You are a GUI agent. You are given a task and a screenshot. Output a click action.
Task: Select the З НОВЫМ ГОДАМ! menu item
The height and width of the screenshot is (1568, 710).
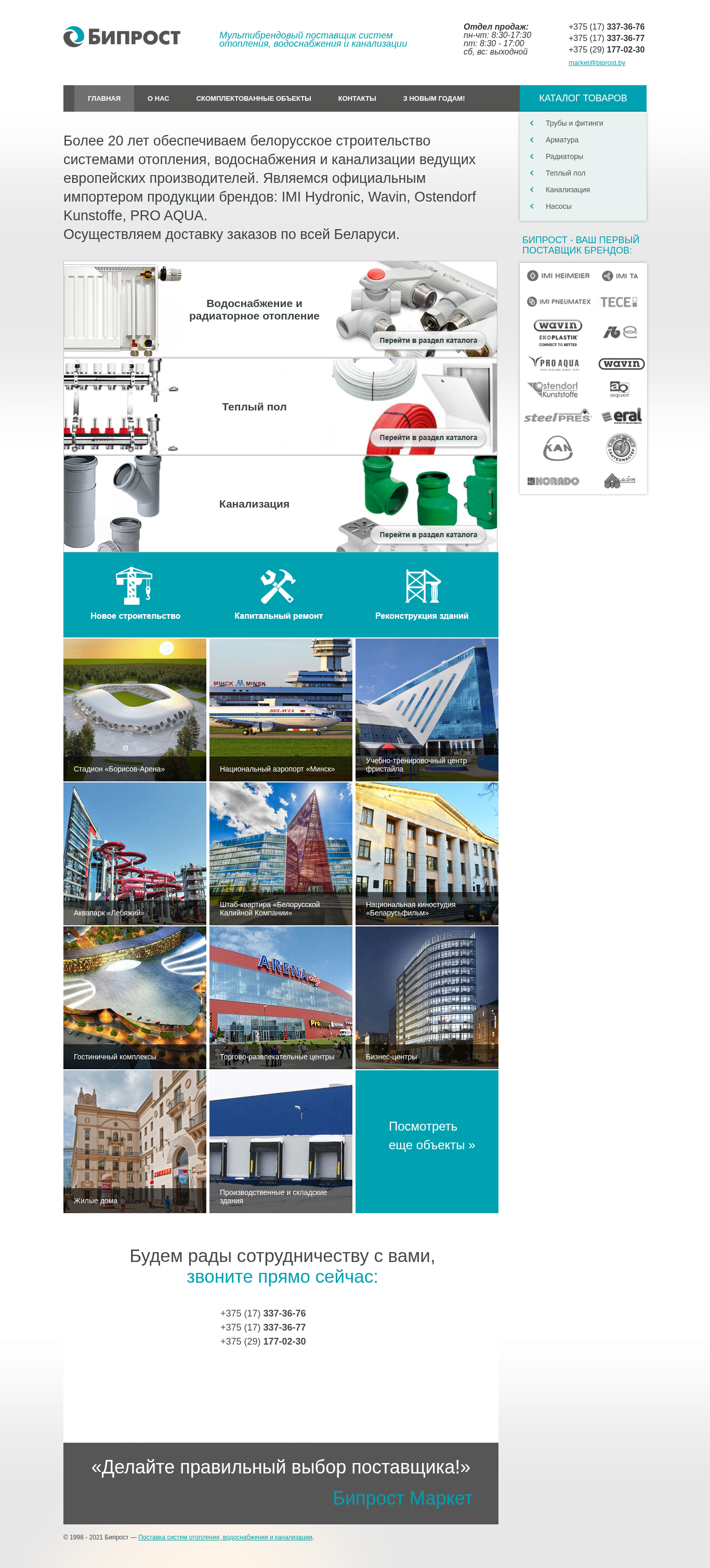tap(433, 99)
